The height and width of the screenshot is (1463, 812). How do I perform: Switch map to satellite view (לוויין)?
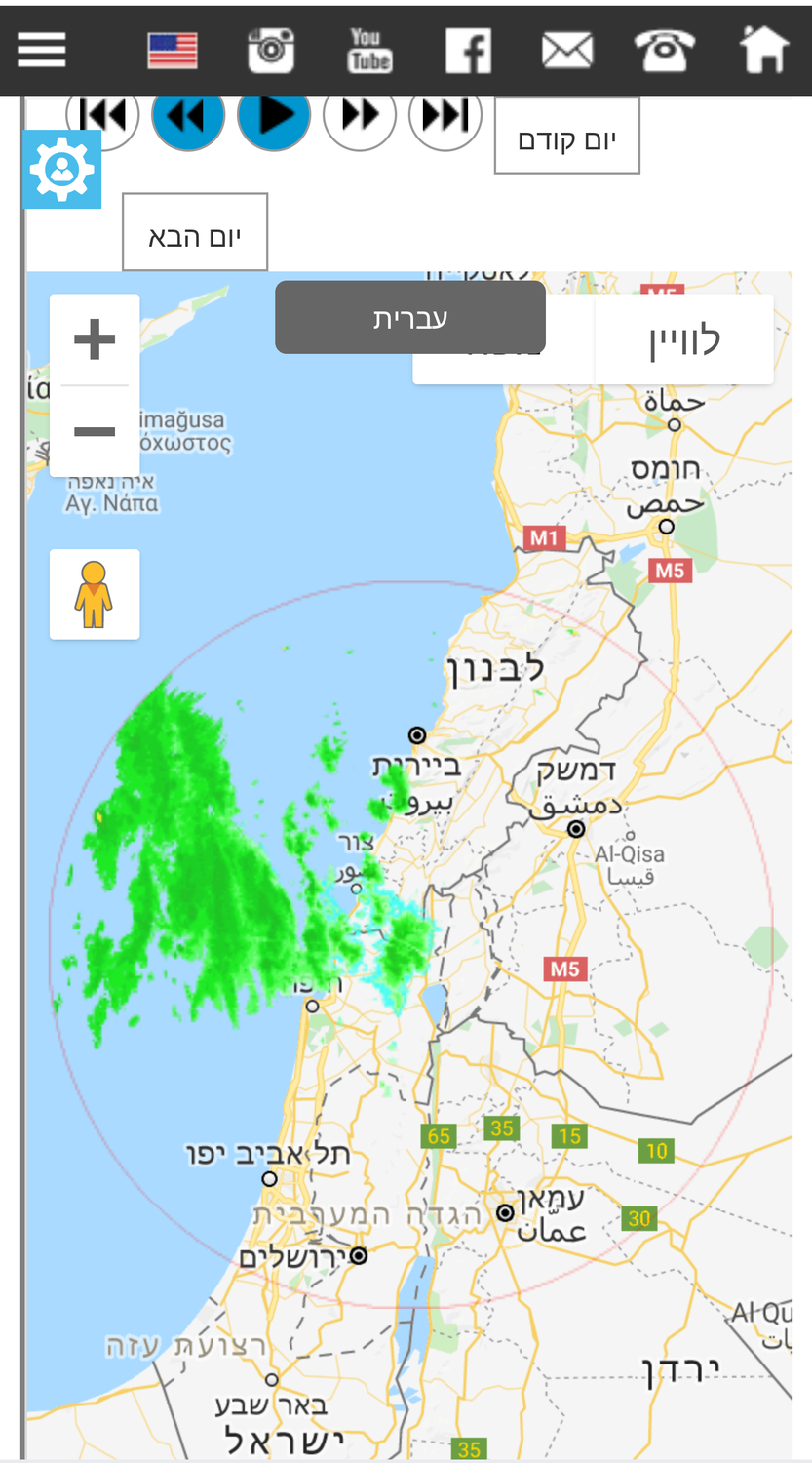pos(683,340)
